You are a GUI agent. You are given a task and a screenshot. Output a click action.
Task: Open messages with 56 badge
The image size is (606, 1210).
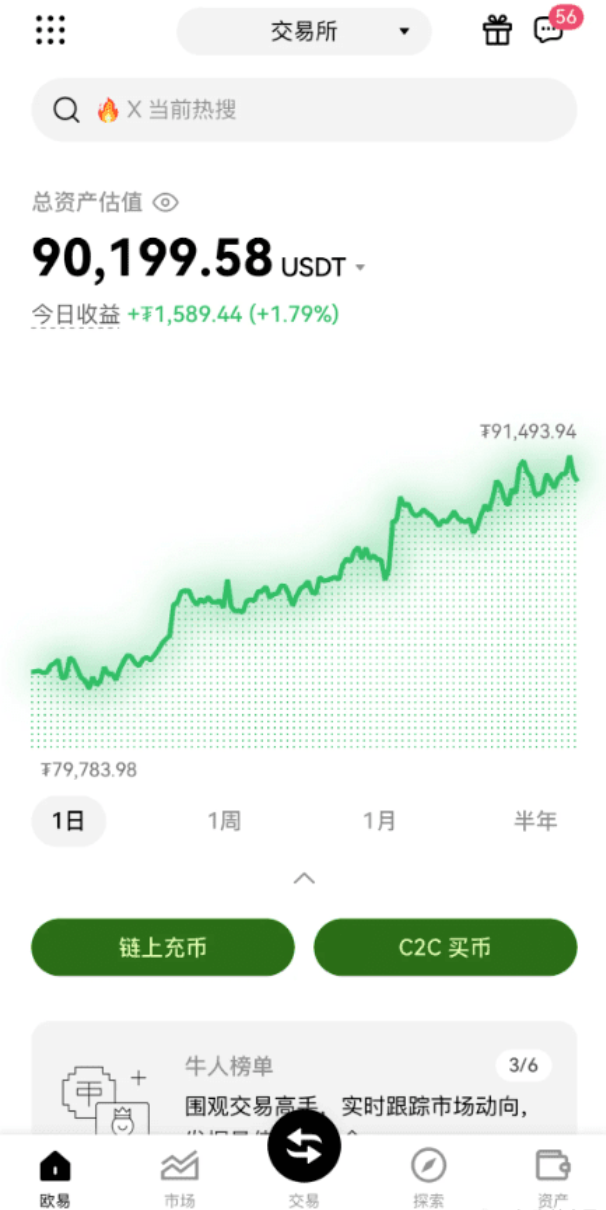(x=549, y=30)
